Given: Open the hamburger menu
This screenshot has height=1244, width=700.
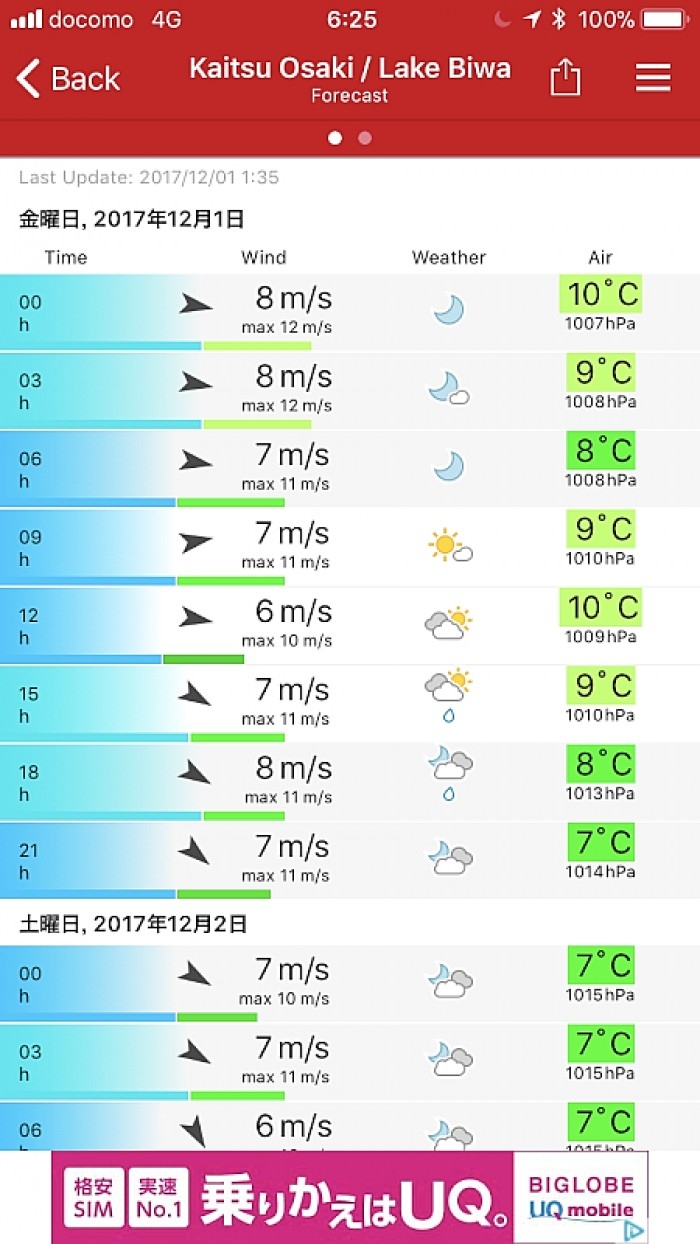Looking at the screenshot, I should click(x=653, y=78).
